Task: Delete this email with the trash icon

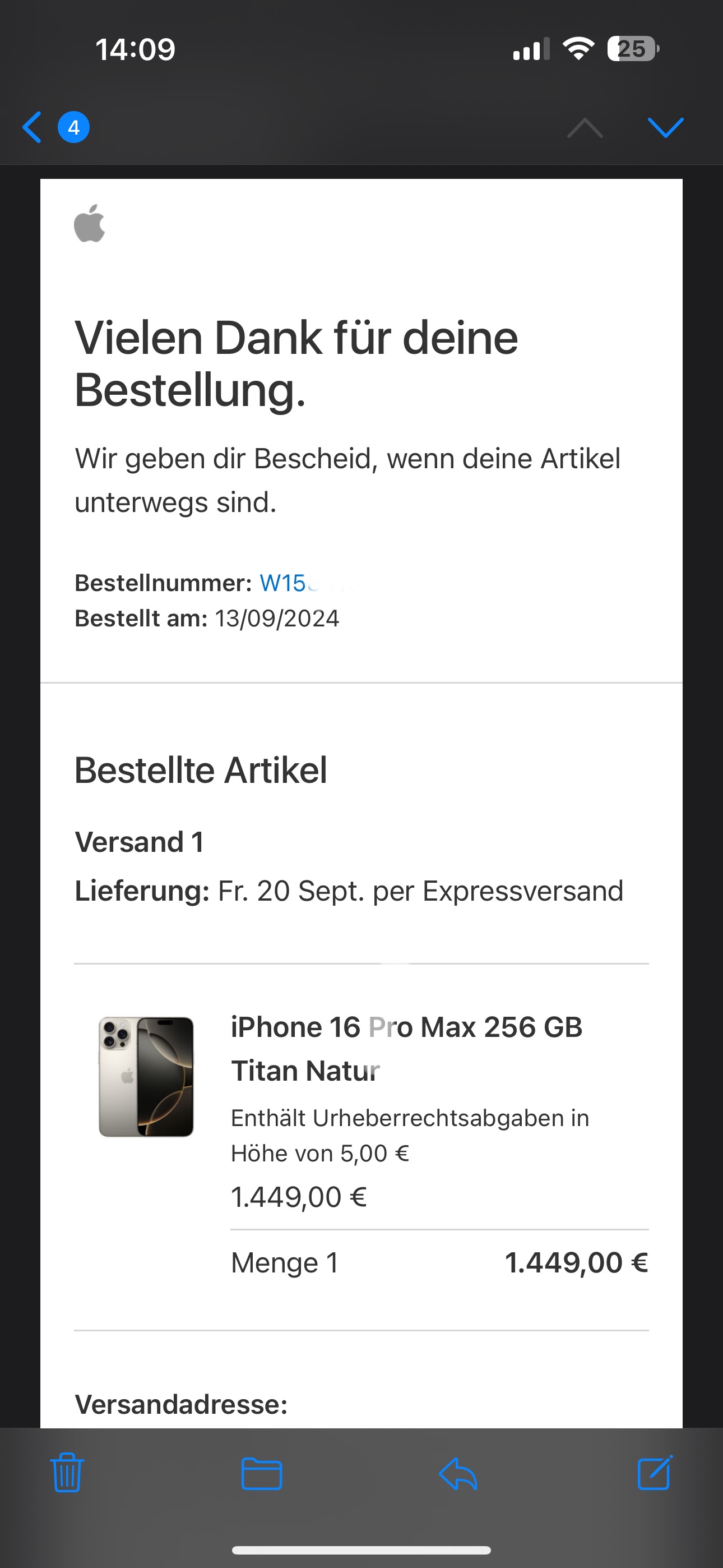Action: pyautogui.click(x=67, y=1472)
